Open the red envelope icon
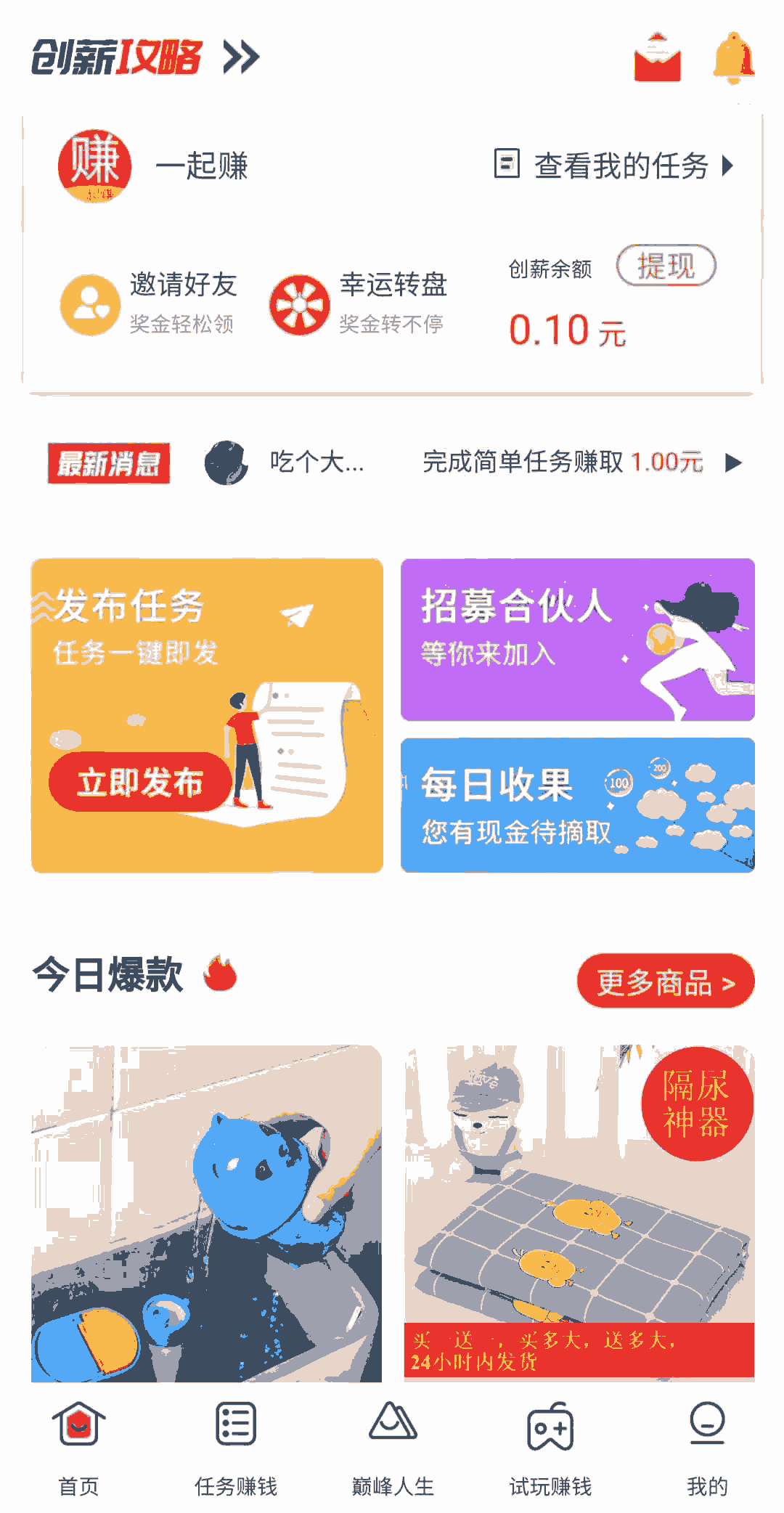This screenshot has width=784, height=1513. pyautogui.click(x=657, y=57)
